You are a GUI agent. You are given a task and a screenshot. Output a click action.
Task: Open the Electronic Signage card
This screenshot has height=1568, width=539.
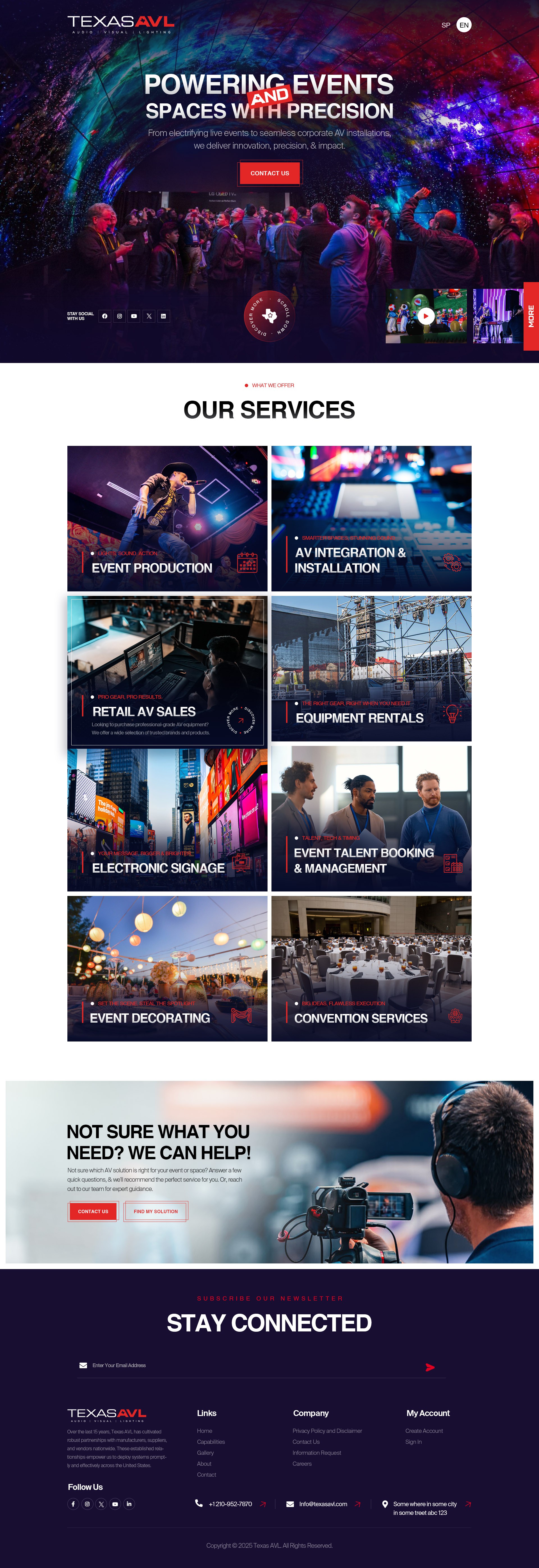pyautogui.click(x=167, y=819)
